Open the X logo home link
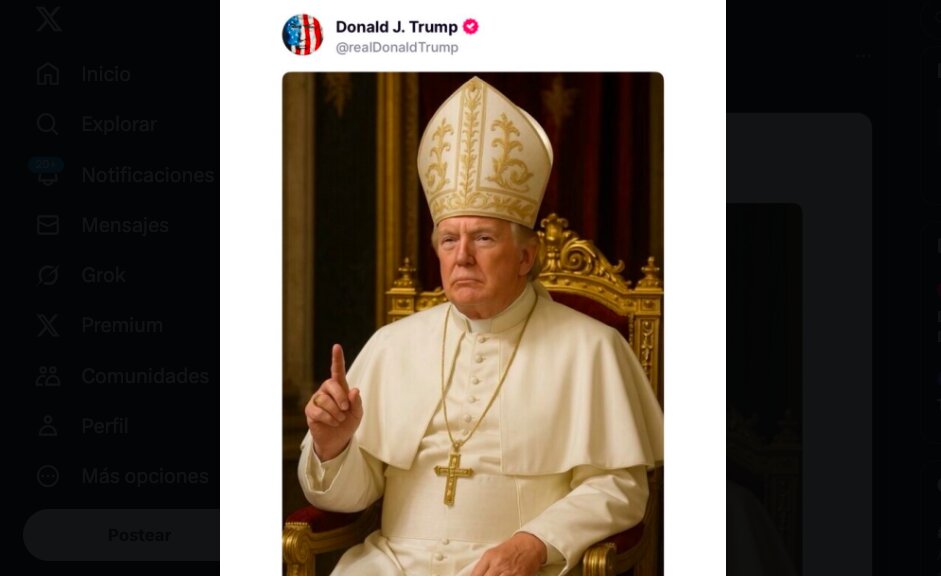941x576 pixels. 48,19
